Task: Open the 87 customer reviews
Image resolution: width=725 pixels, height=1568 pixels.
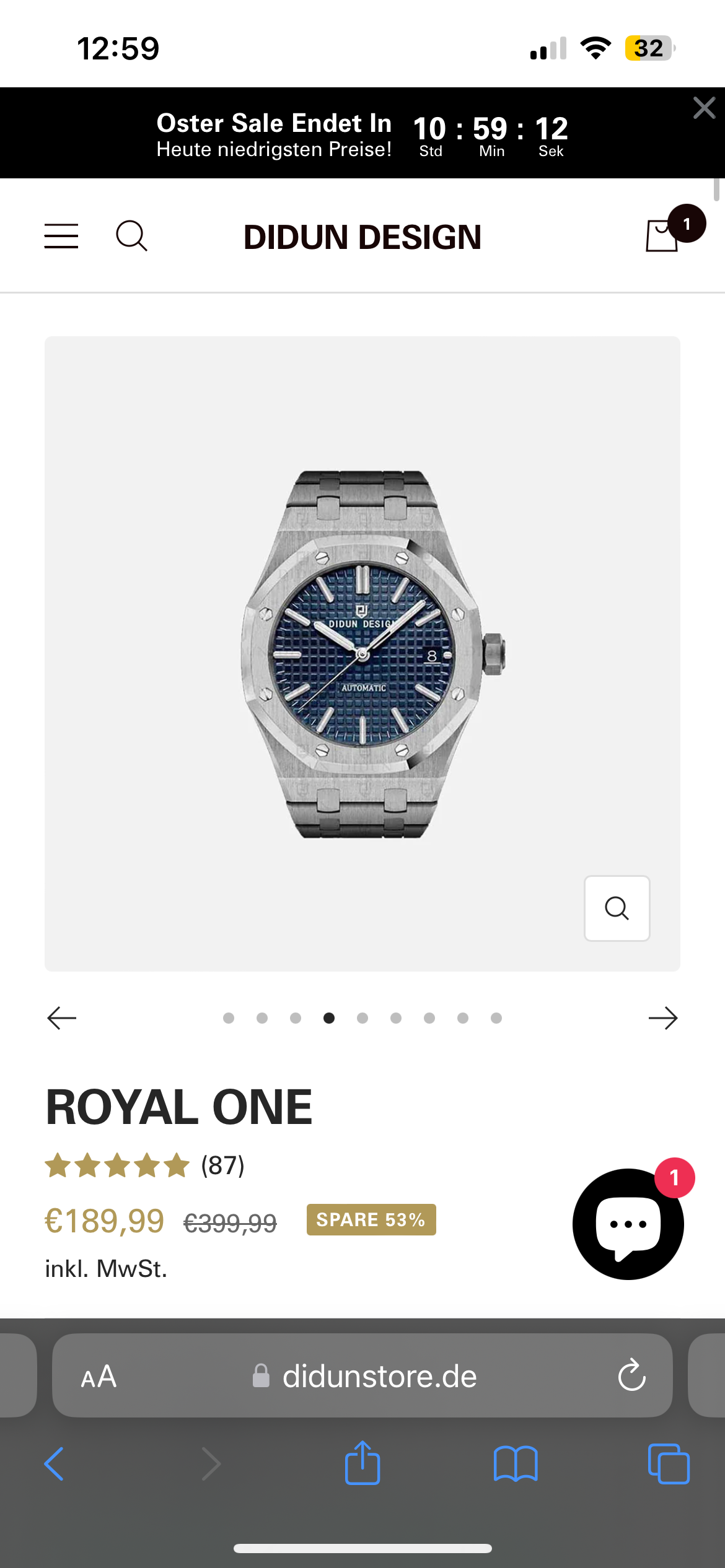Action: pyautogui.click(x=222, y=1165)
